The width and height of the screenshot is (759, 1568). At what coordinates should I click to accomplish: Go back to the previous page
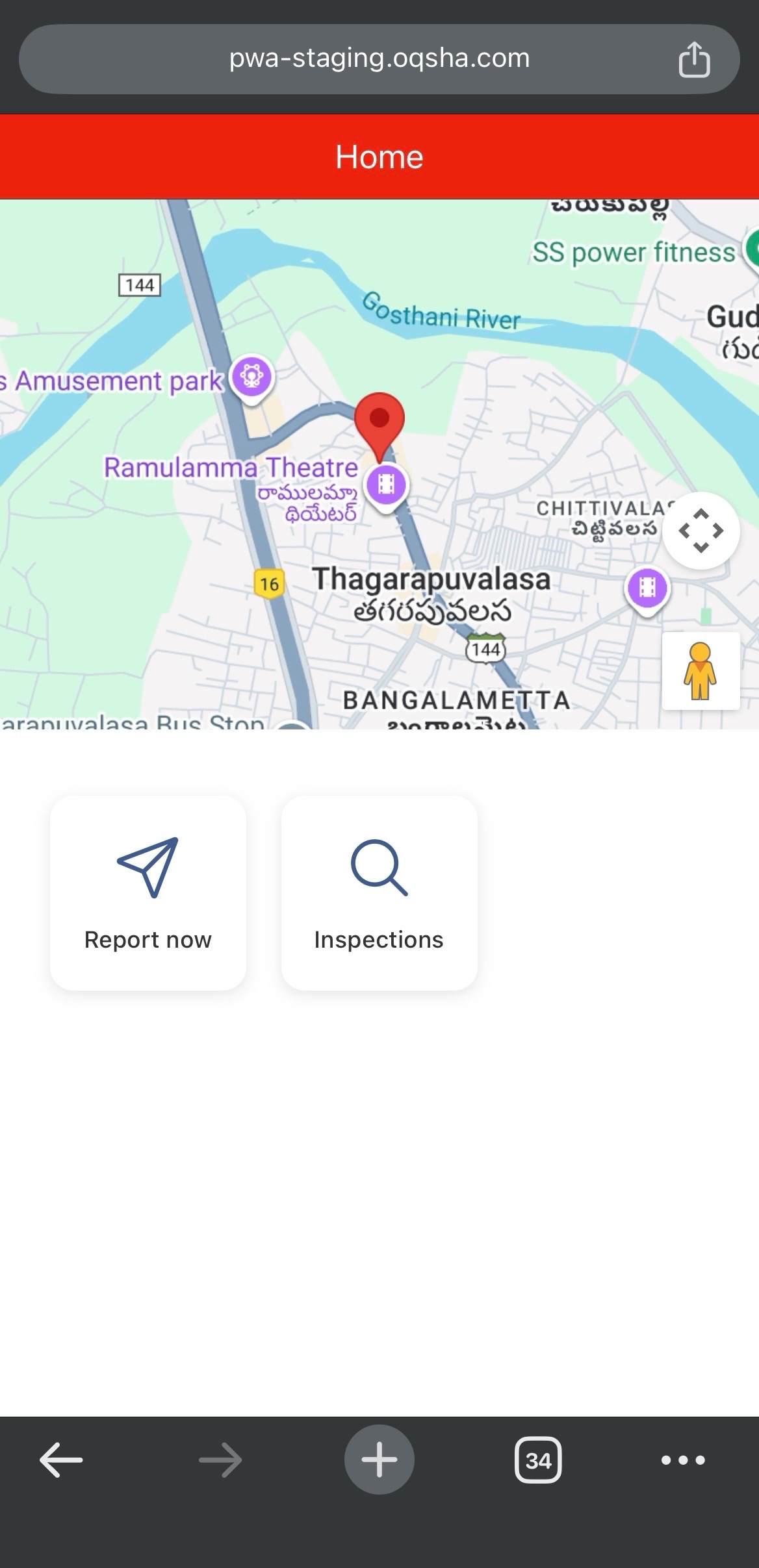(61, 1460)
